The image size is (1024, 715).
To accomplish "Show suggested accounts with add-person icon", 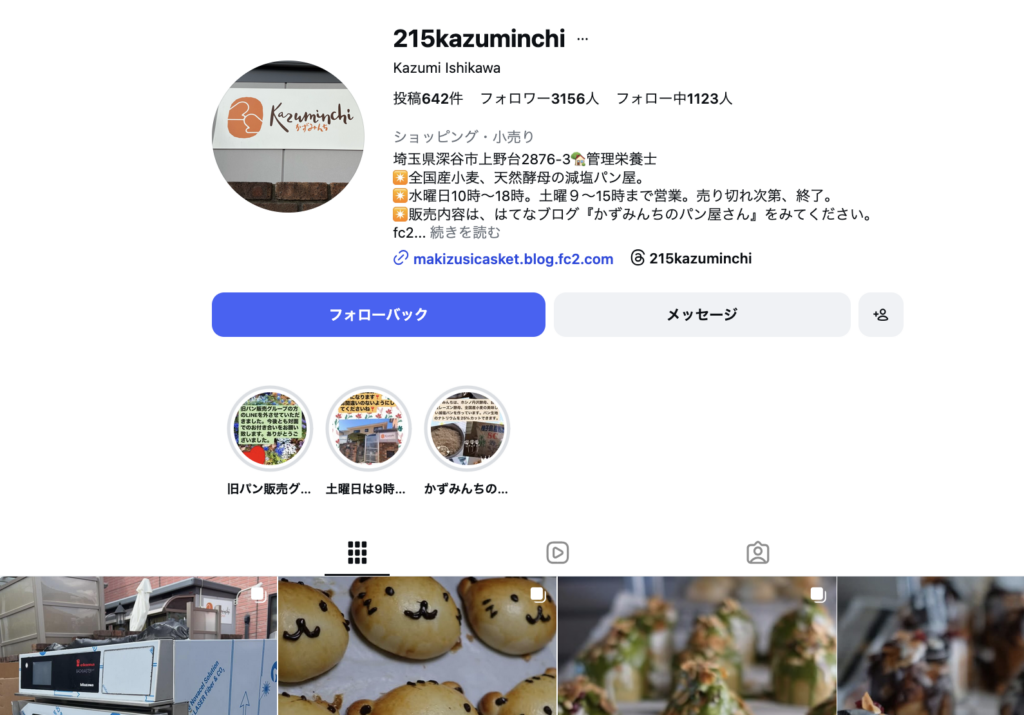I will click(x=881, y=314).
